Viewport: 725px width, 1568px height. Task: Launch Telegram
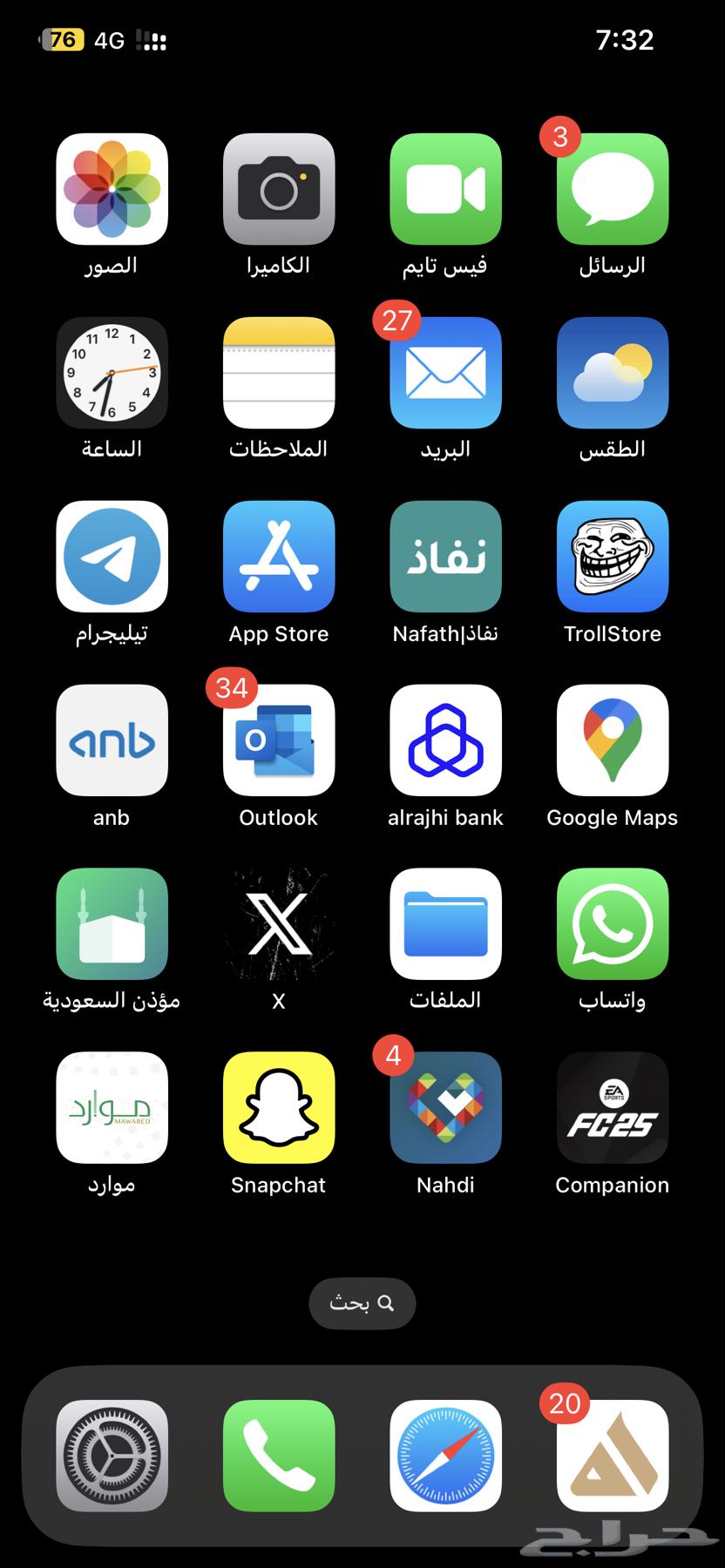112,557
